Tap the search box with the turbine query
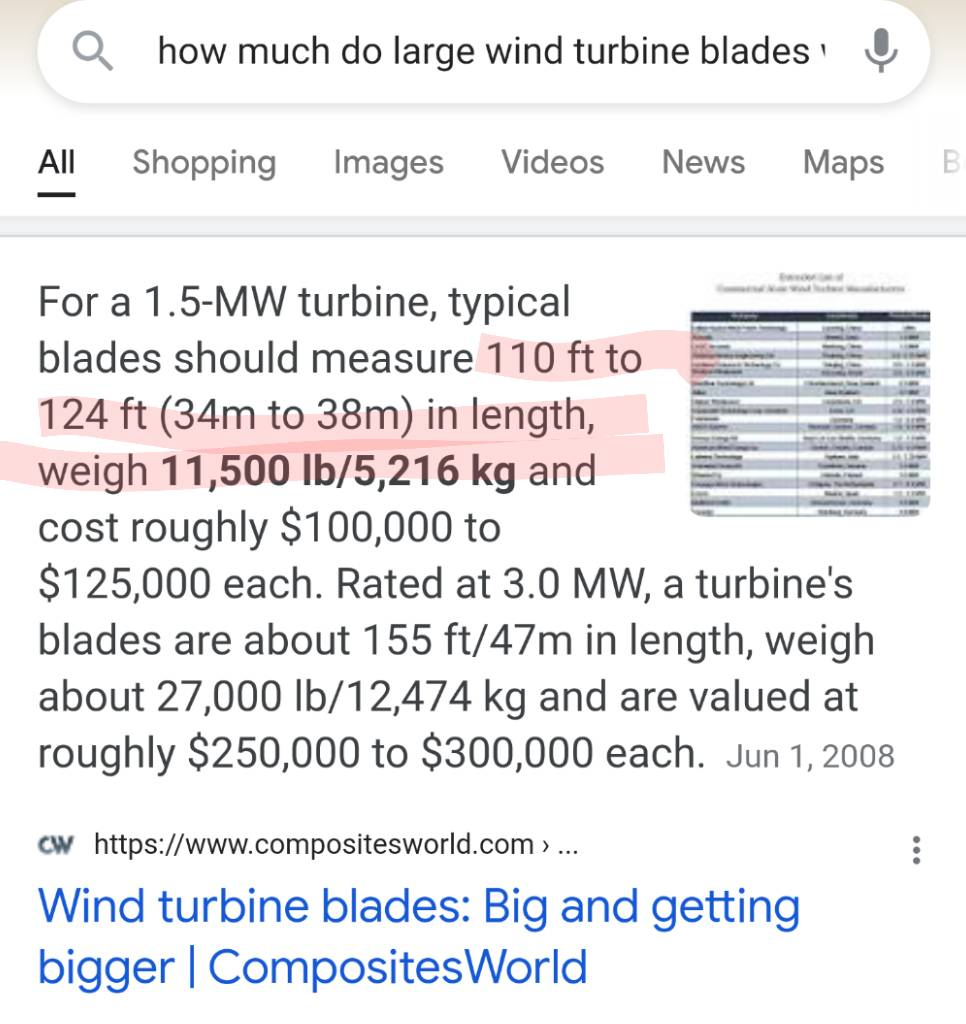 click(483, 51)
